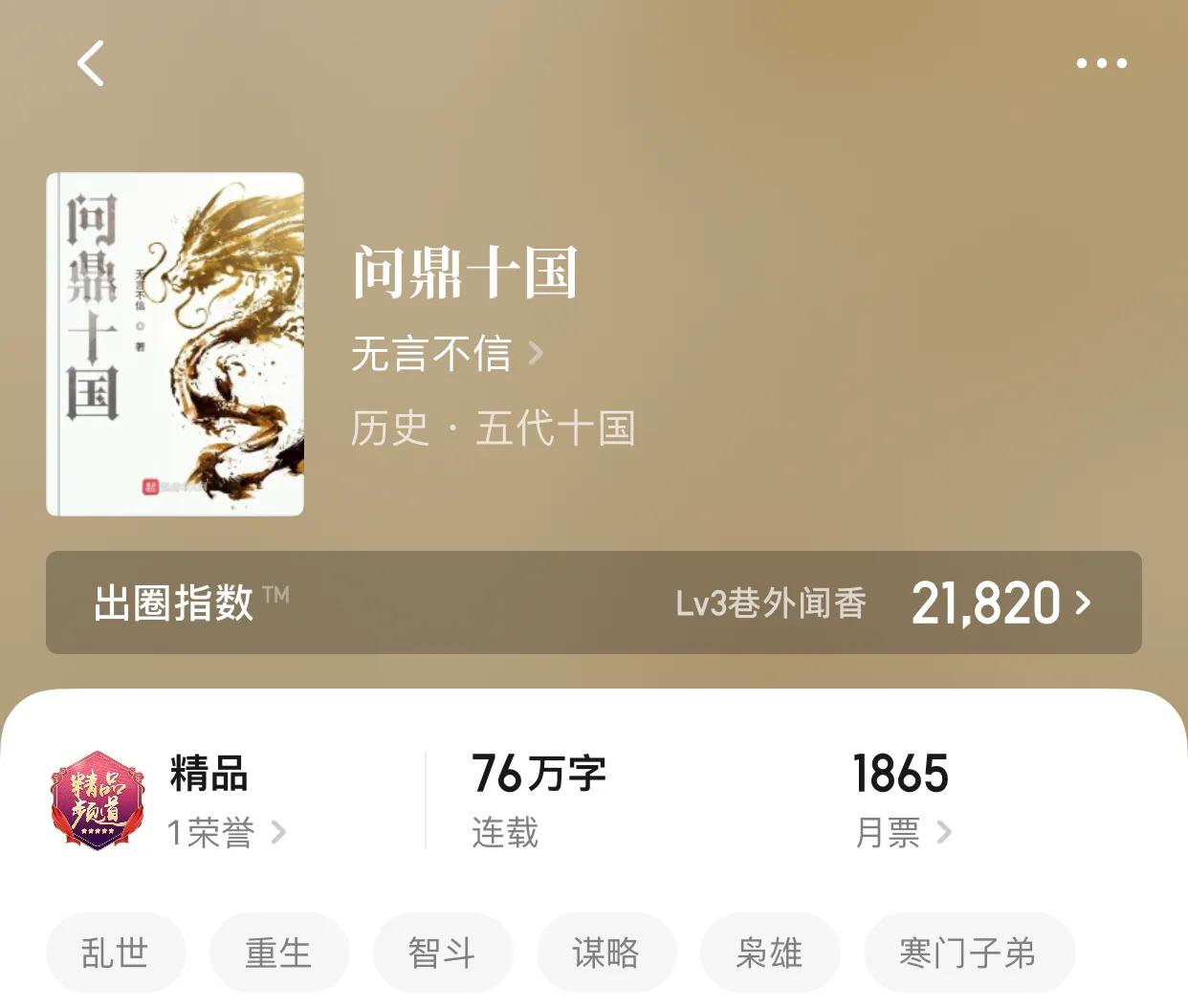1188x1008 pixels.
Task: Select the 重生 tag chip
Action: tap(278, 953)
